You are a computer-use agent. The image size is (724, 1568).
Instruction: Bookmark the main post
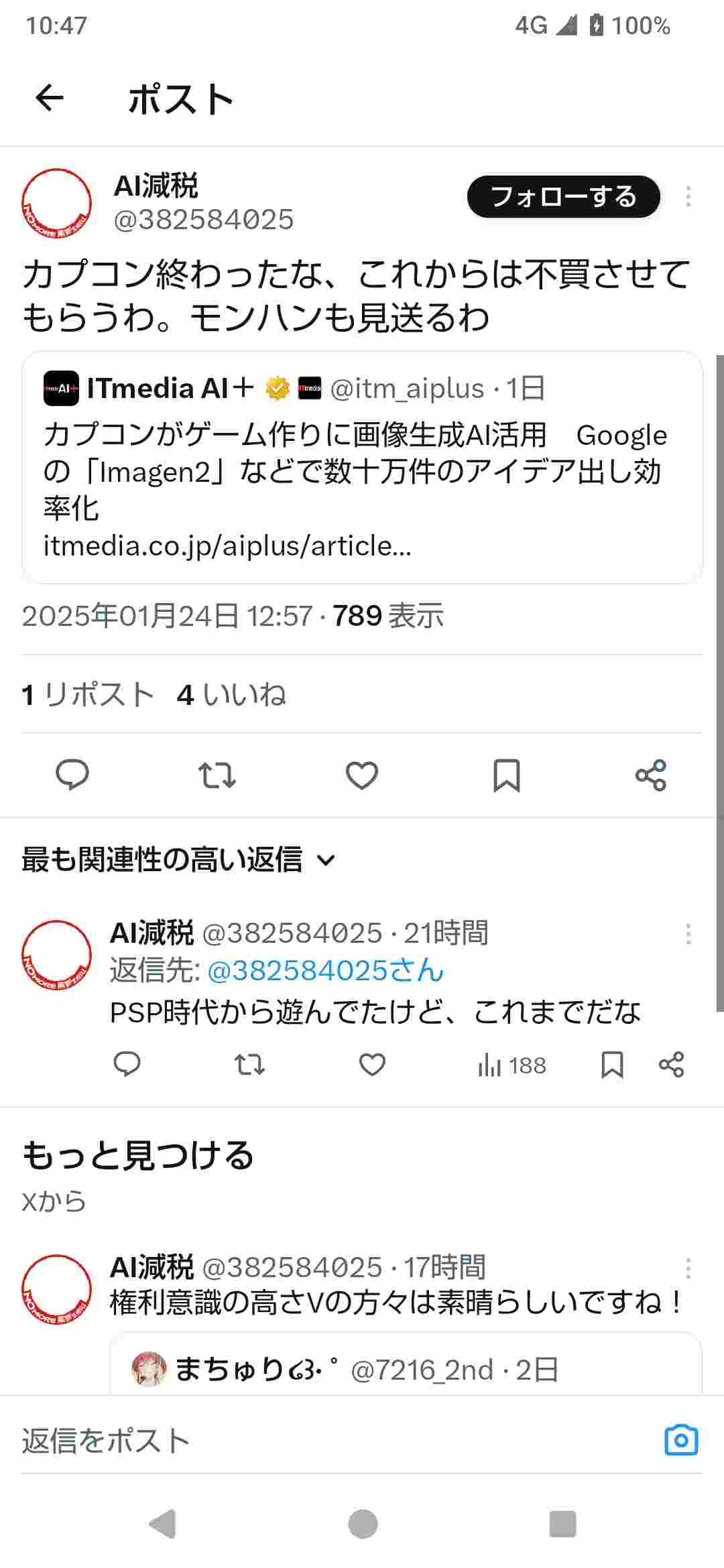506,775
